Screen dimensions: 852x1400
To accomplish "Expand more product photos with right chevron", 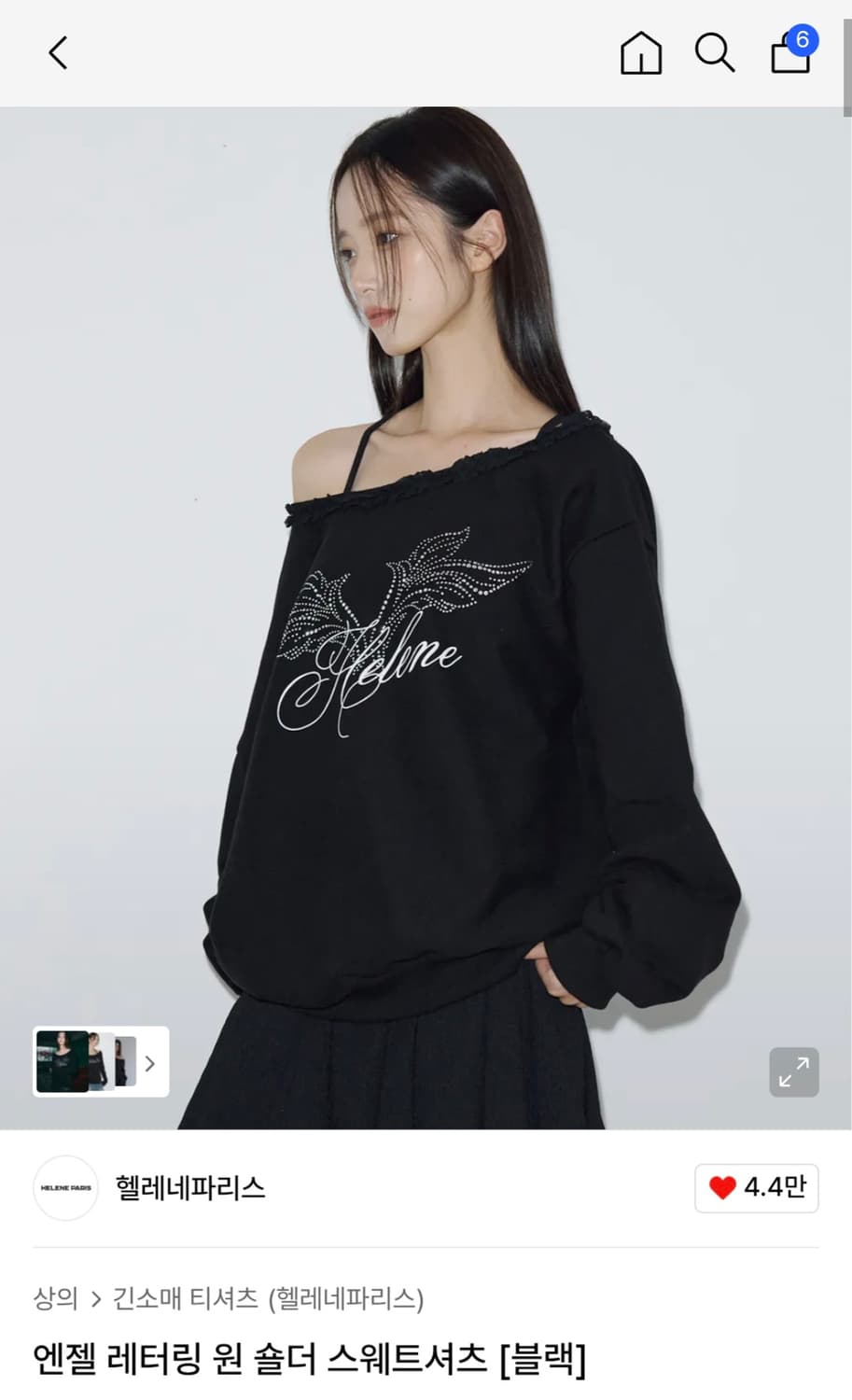I will (x=152, y=1063).
